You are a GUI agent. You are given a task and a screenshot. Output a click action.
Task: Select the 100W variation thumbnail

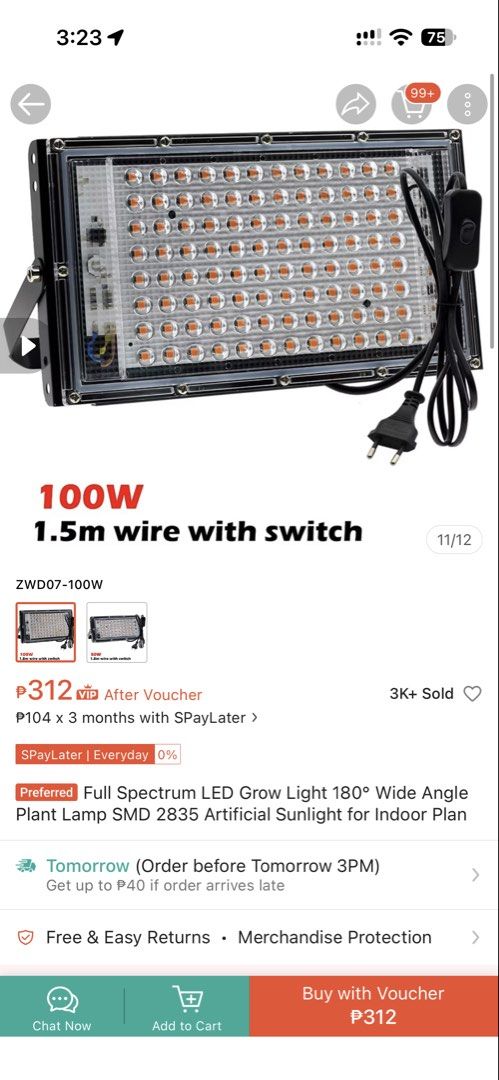[x=45, y=632]
